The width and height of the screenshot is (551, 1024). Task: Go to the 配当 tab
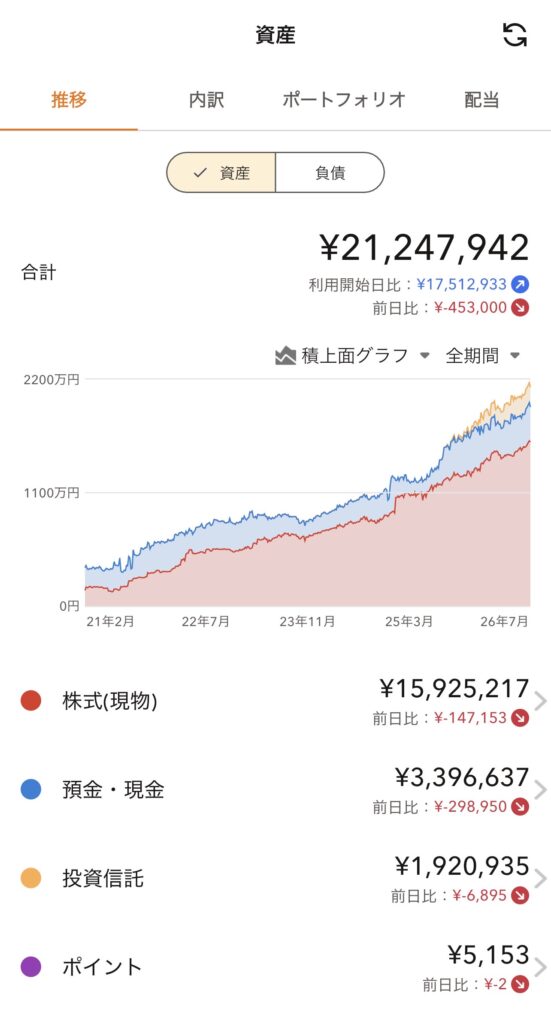[x=482, y=100]
